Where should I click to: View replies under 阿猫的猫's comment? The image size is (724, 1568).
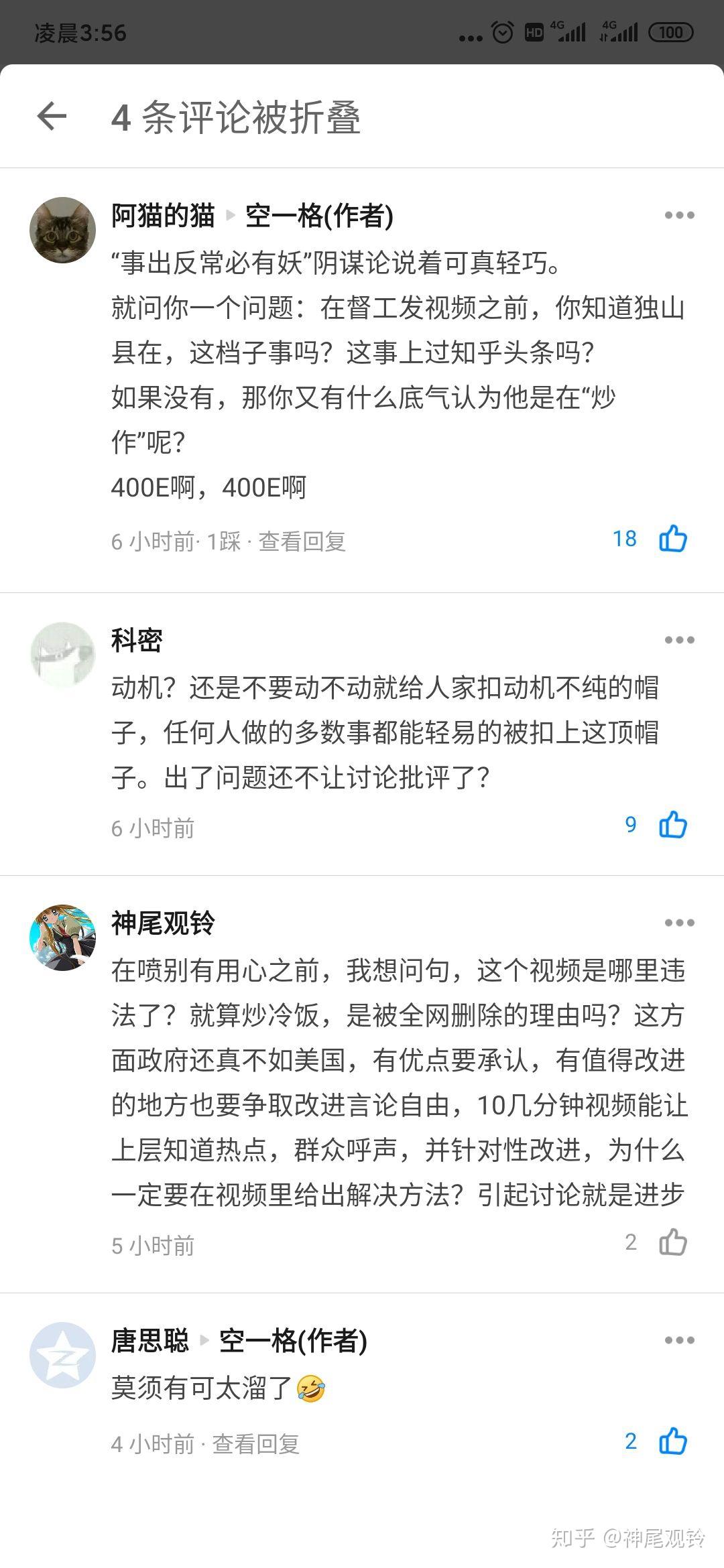point(302,541)
